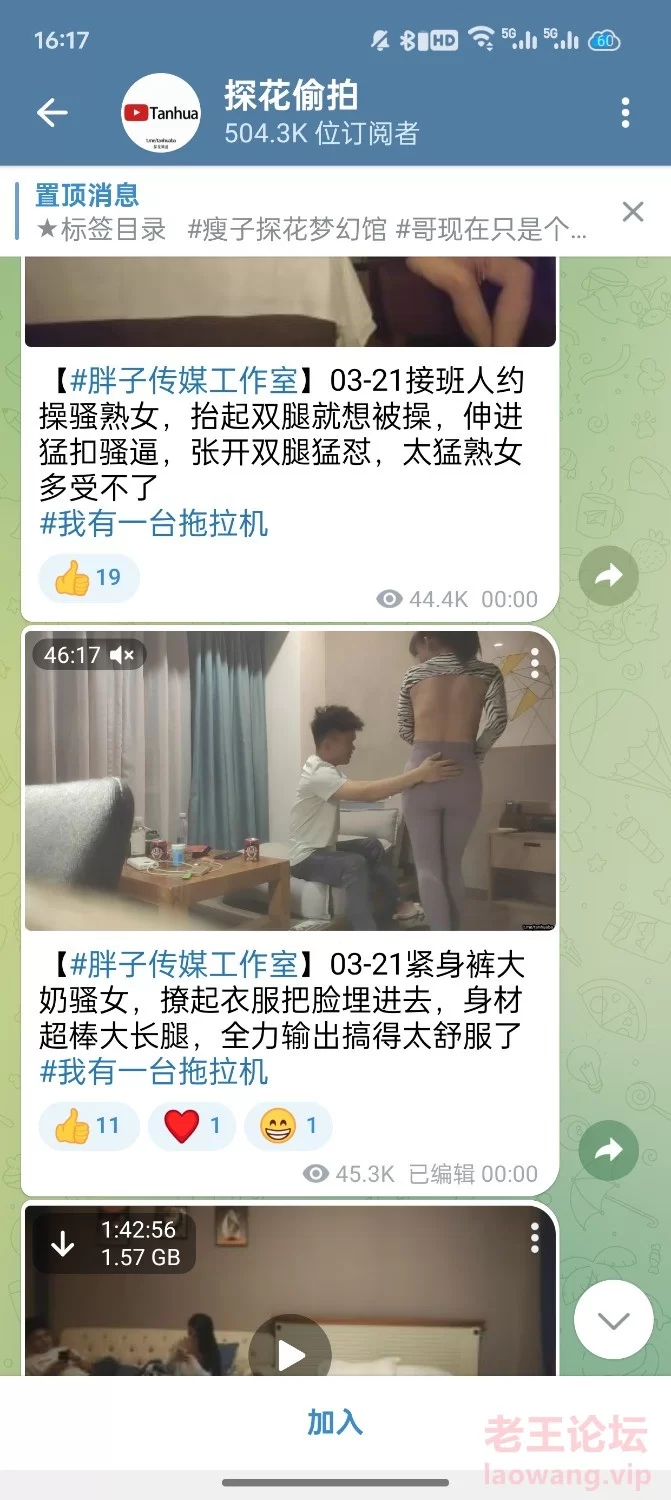Add to the red heart reaction

[x=192, y=1127]
